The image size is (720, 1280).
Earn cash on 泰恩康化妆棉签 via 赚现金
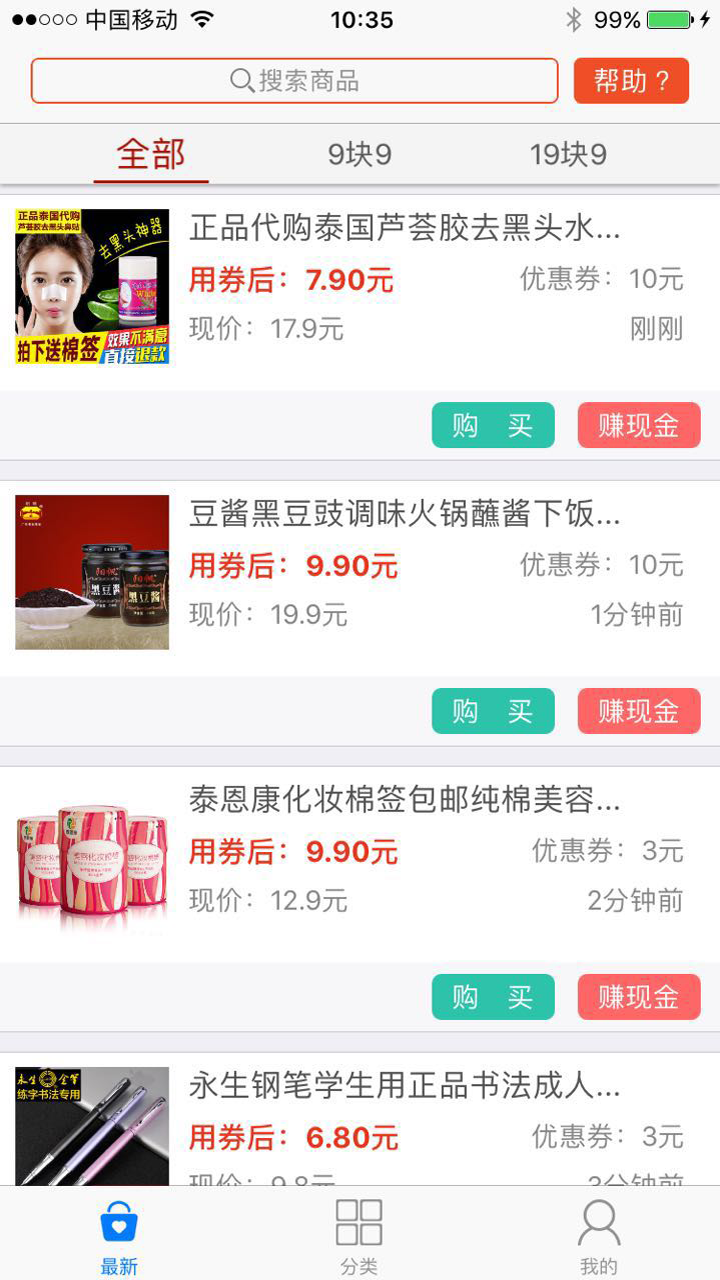639,997
